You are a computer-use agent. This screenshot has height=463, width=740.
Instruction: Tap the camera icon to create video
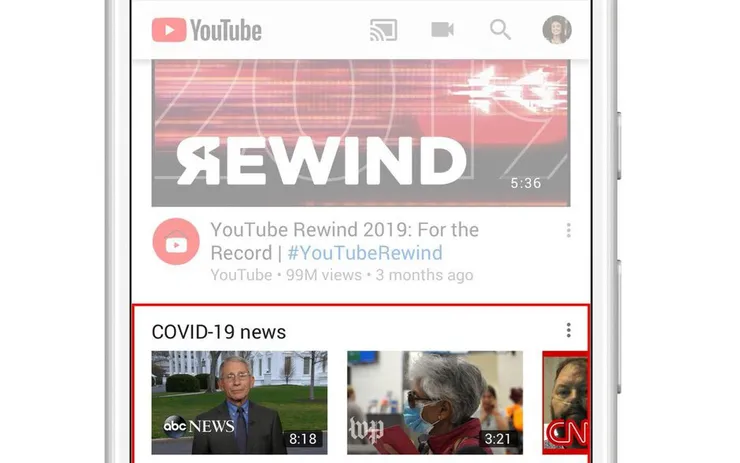[x=442, y=30]
